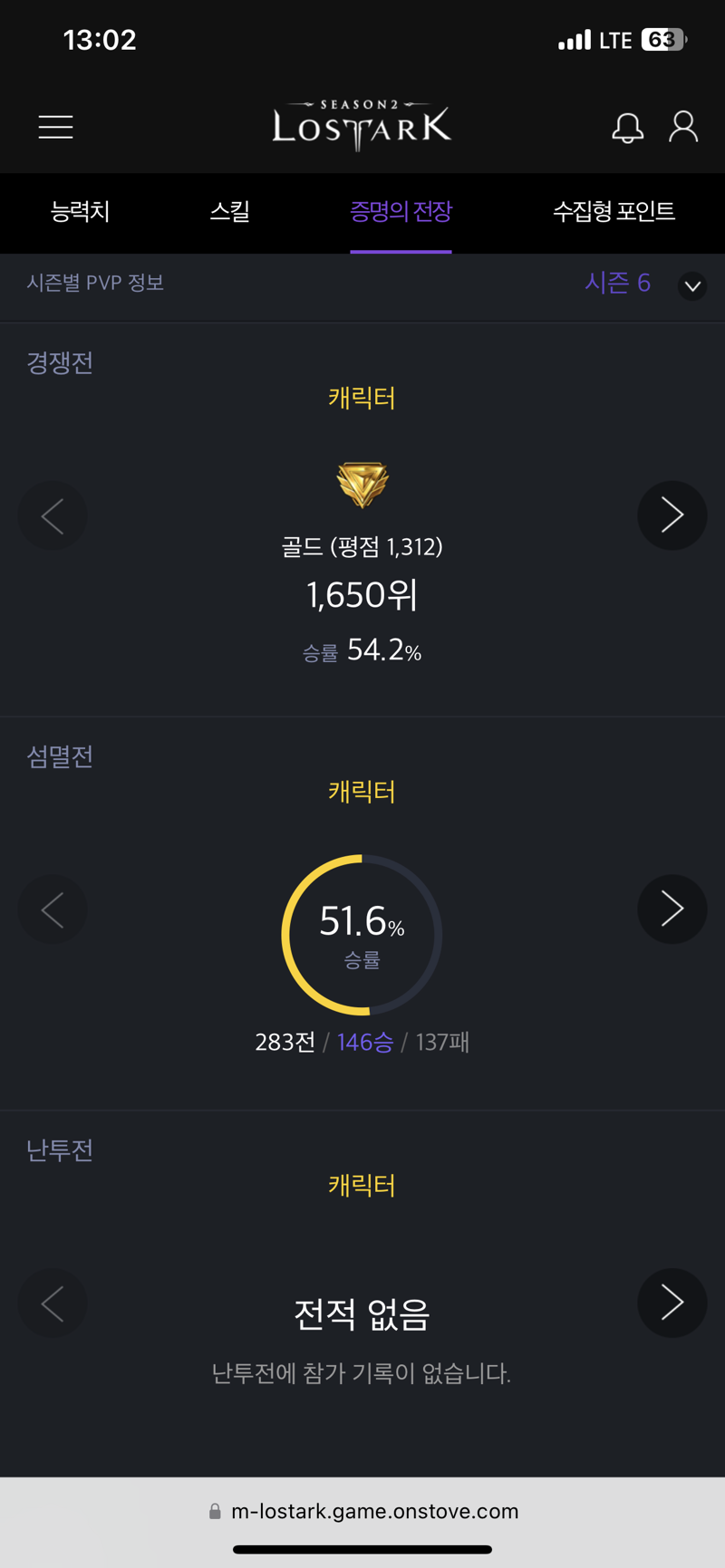Show next character in 섬멸전 section
The height and width of the screenshot is (1568, 725).
[x=672, y=909]
